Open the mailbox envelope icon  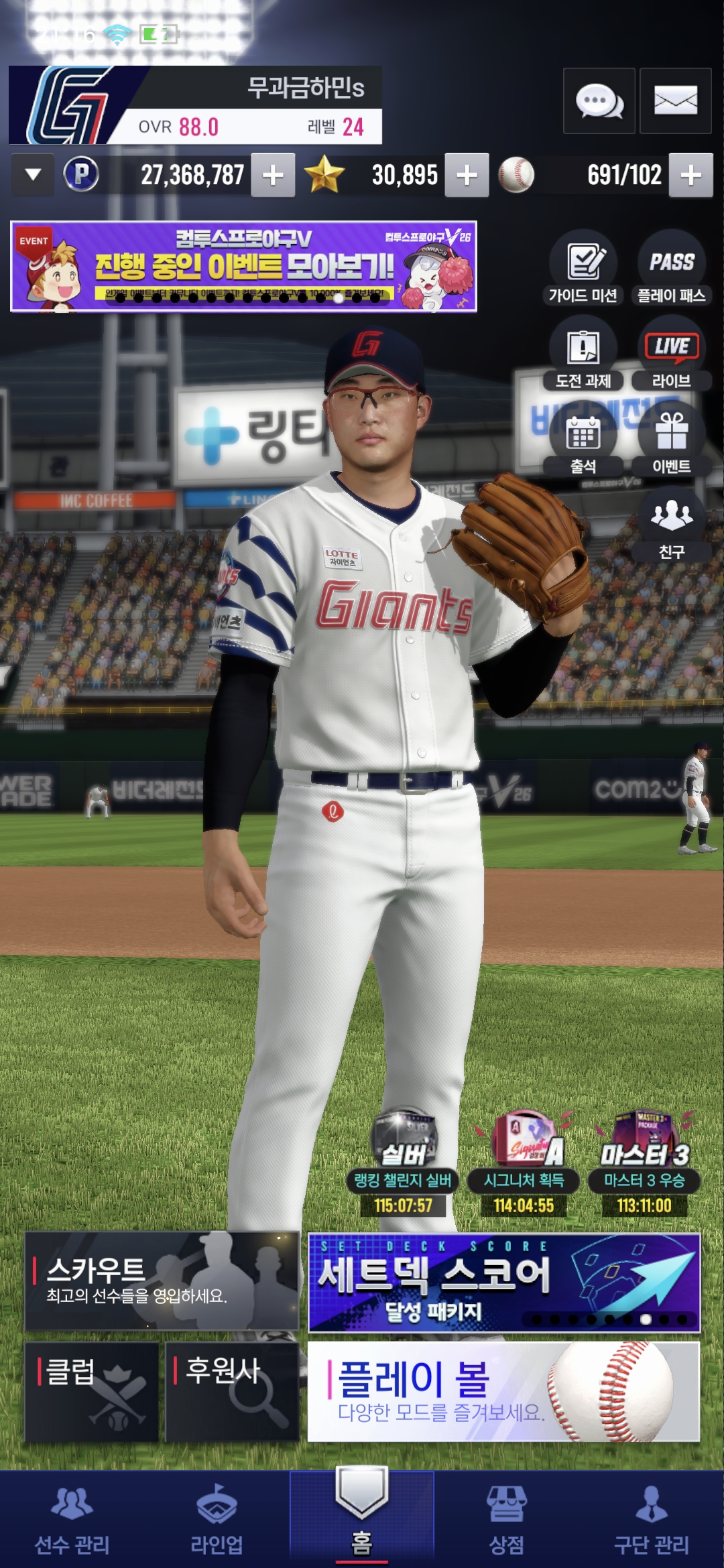(675, 101)
